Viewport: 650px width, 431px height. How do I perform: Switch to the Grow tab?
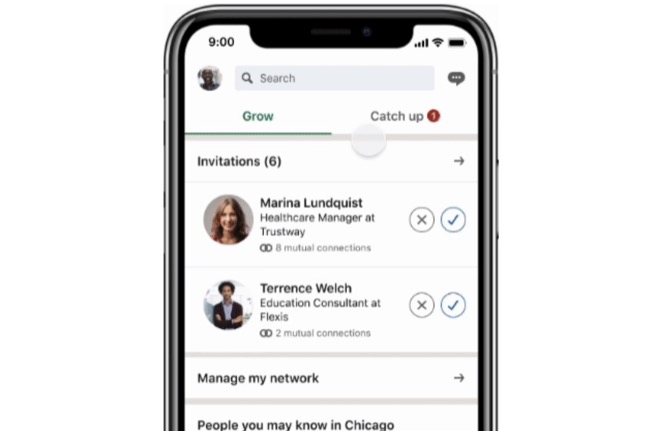258,116
